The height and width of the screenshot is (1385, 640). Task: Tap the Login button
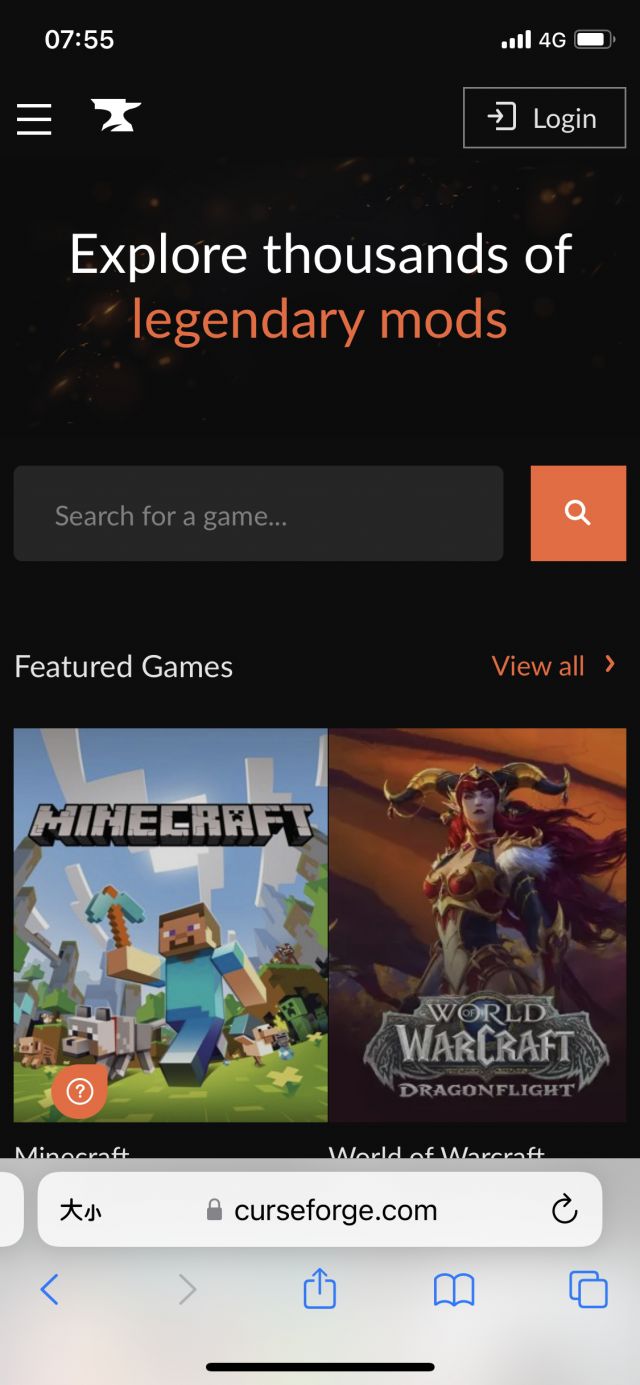(544, 118)
